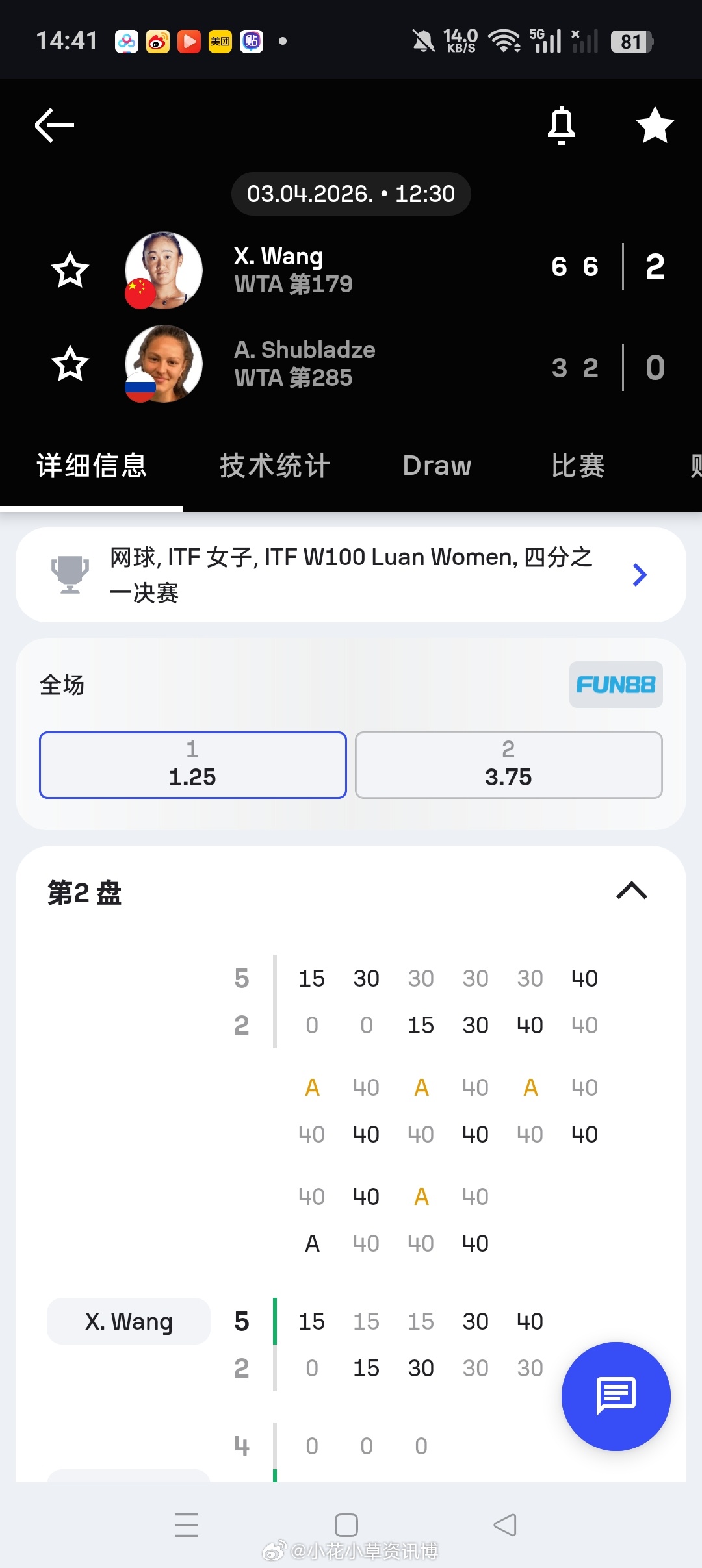This screenshot has width=702, height=1568.
Task: Switch to the 技术统计 tab
Action: point(275,465)
